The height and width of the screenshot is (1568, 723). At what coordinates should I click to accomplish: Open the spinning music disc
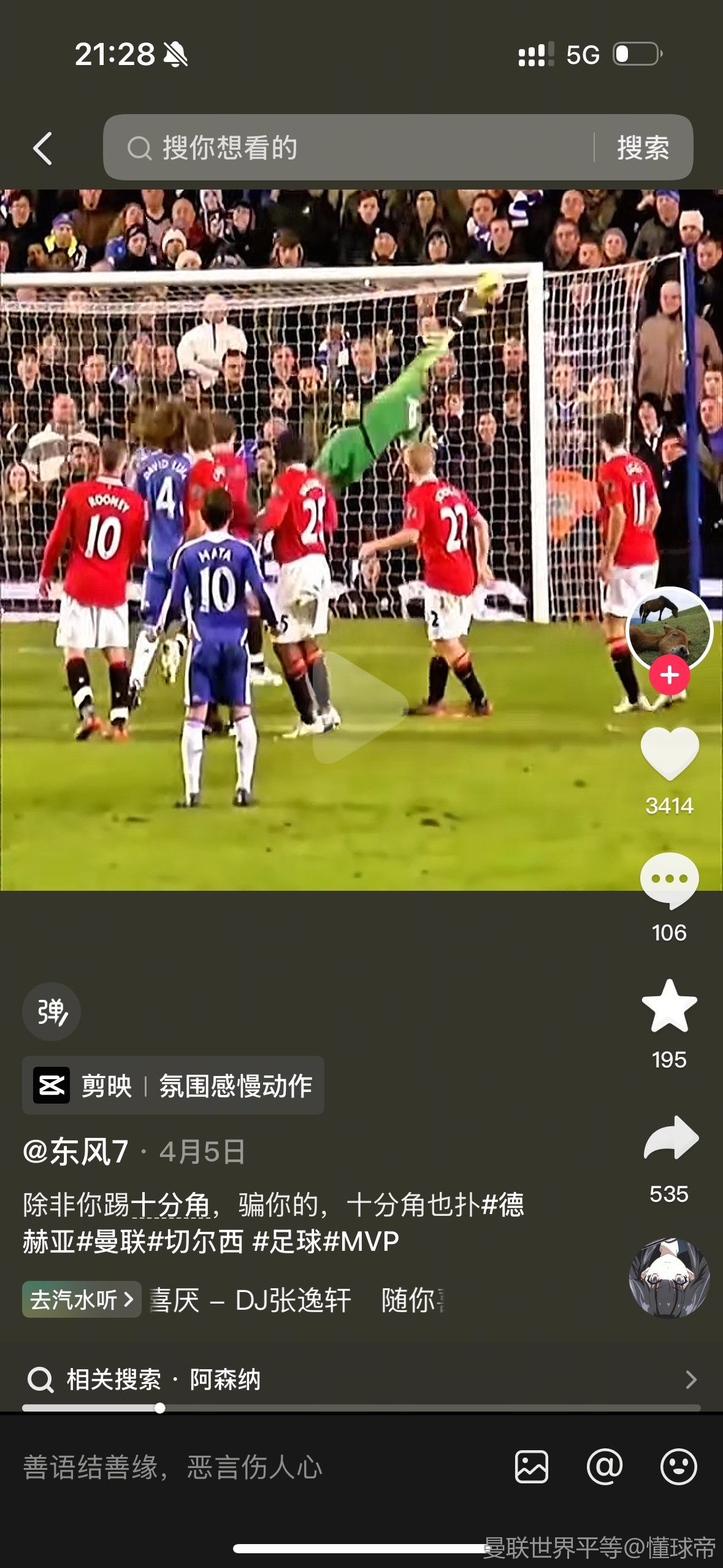point(669,1278)
